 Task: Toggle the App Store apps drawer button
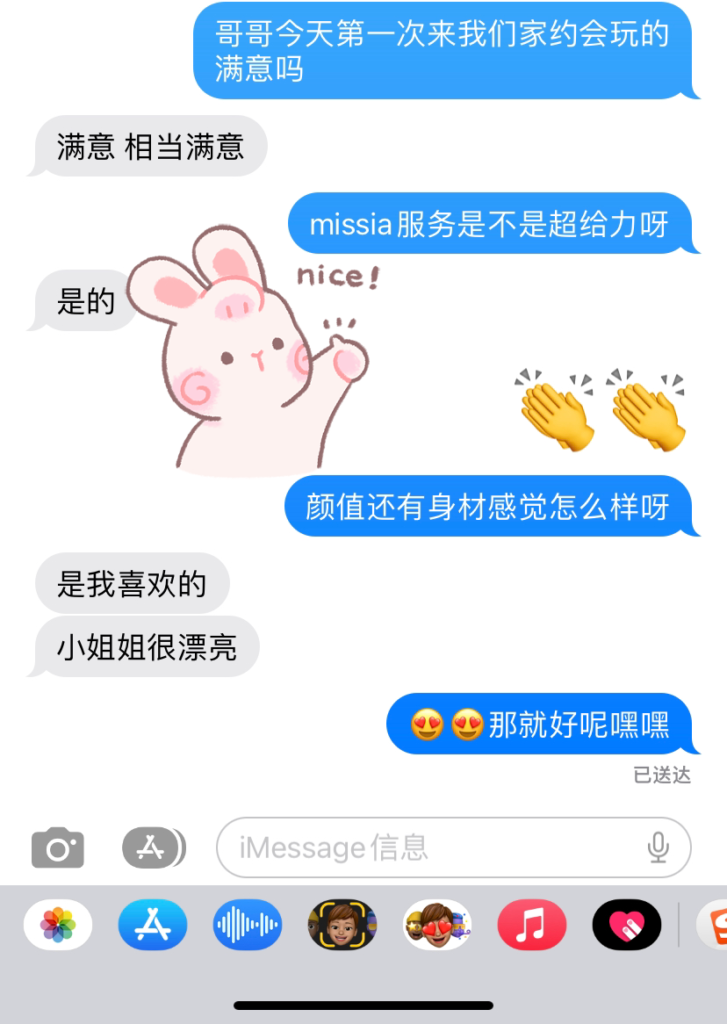point(153,848)
